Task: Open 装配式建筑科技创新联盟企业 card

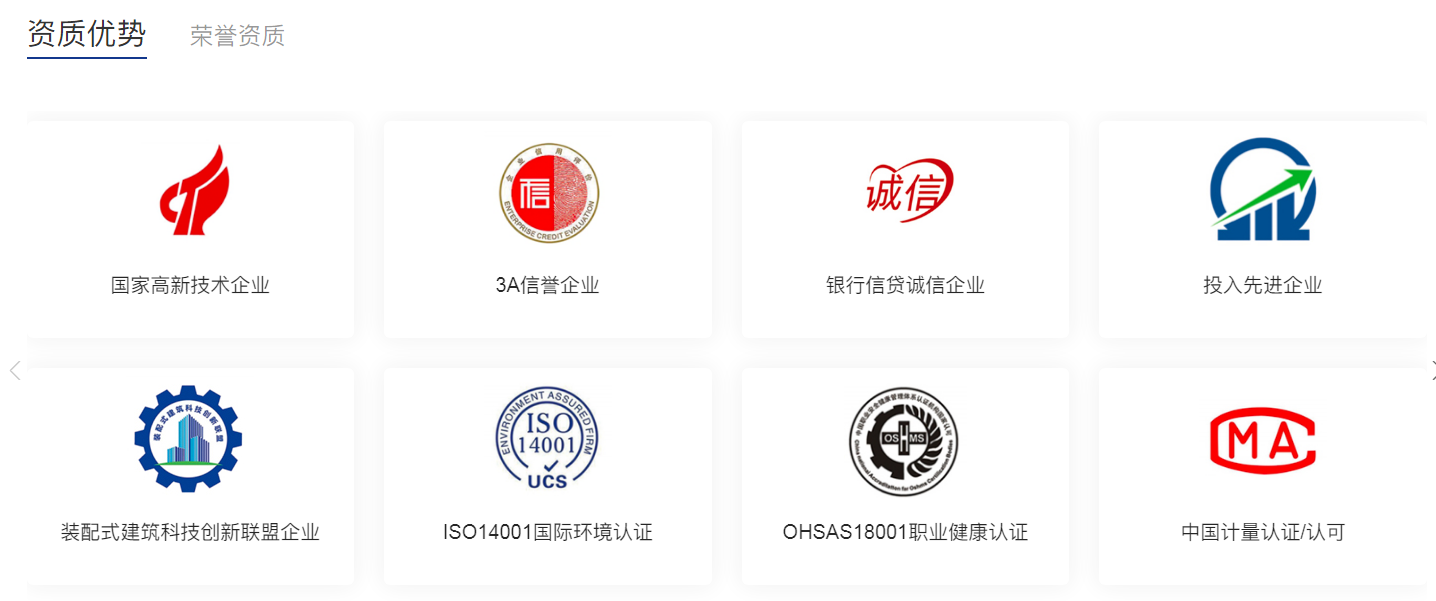Action: (x=191, y=476)
